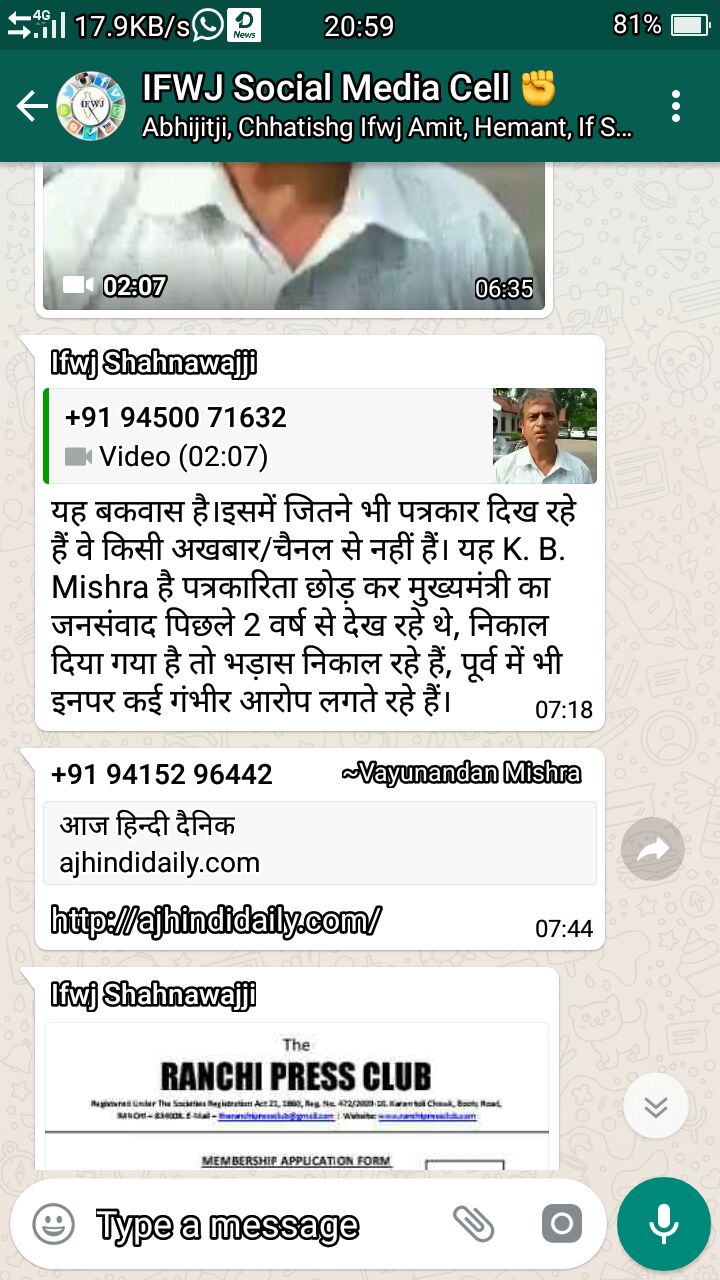Open the camera to send a photo

[x=561, y=1224]
